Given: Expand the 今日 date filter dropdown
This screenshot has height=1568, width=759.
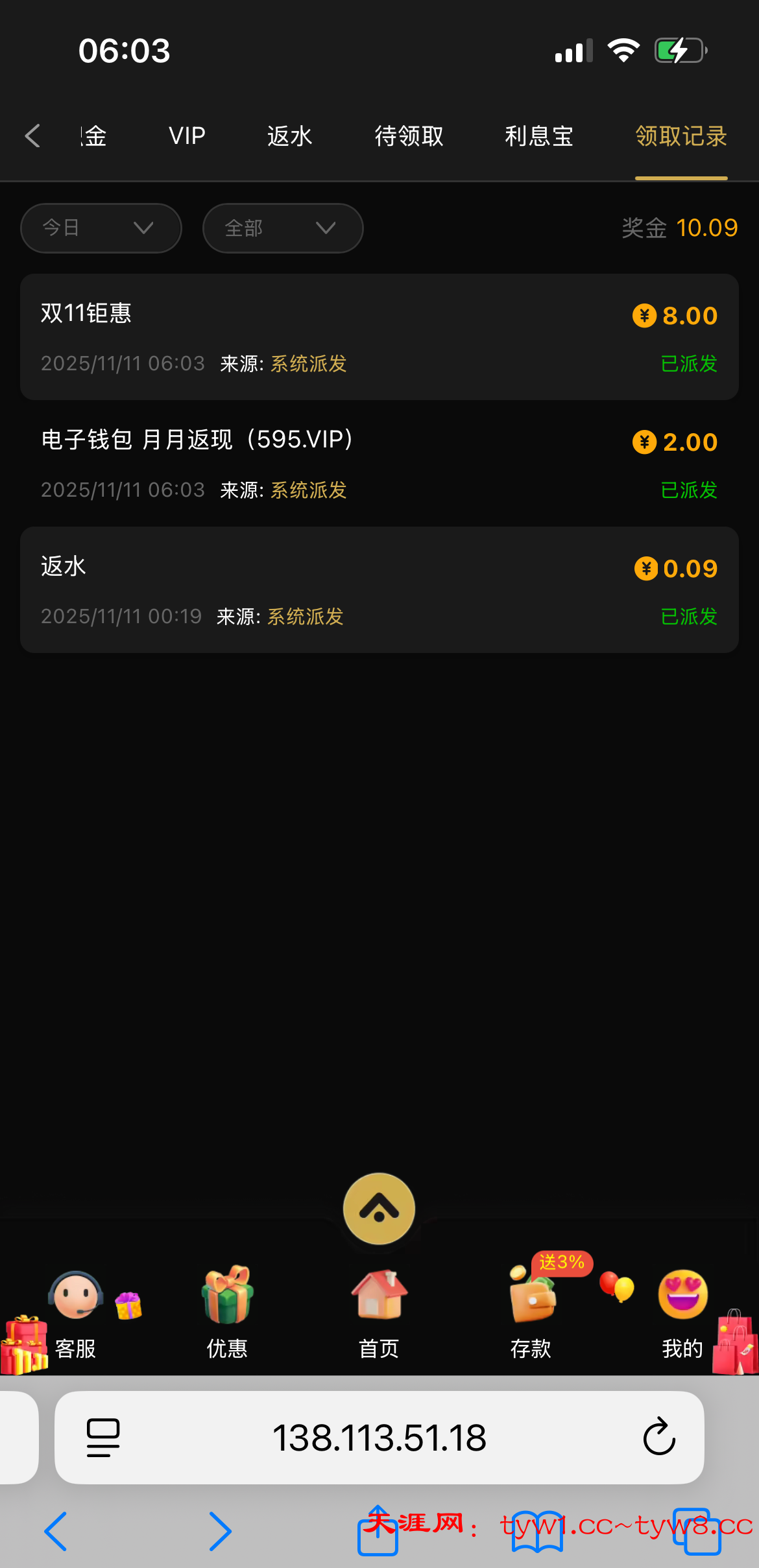Looking at the screenshot, I should pos(101,228).
